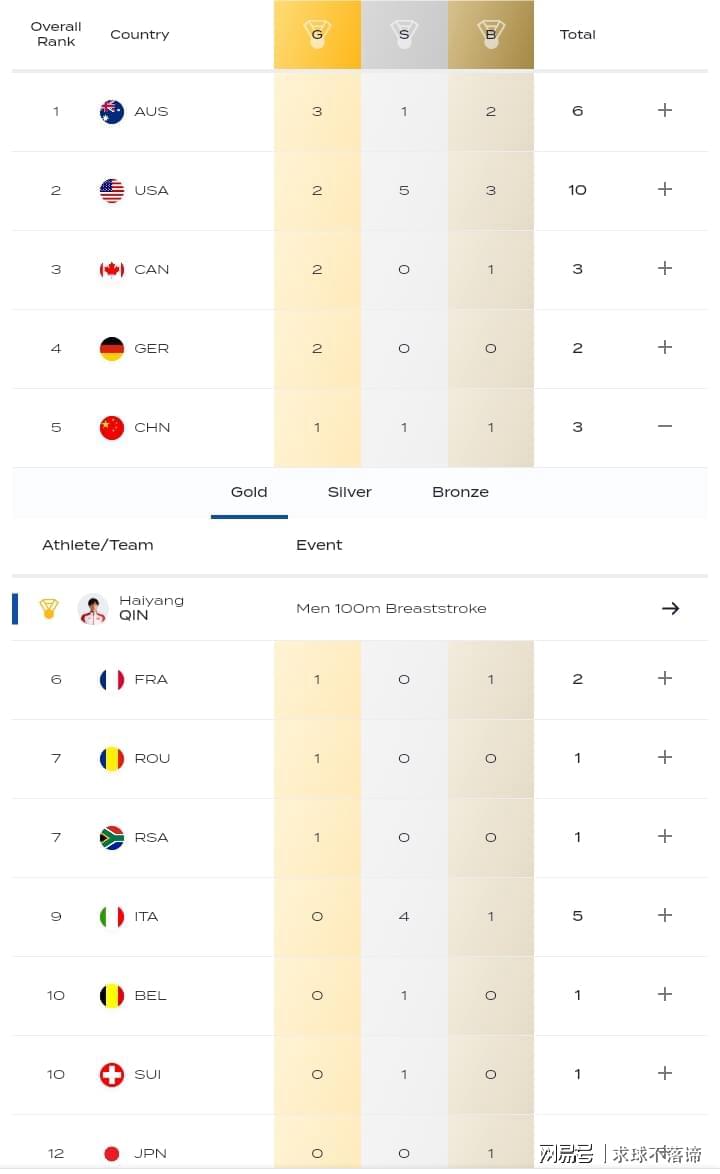Expand the ROU medal breakdown
The height and width of the screenshot is (1174, 720).
(x=665, y=758)
